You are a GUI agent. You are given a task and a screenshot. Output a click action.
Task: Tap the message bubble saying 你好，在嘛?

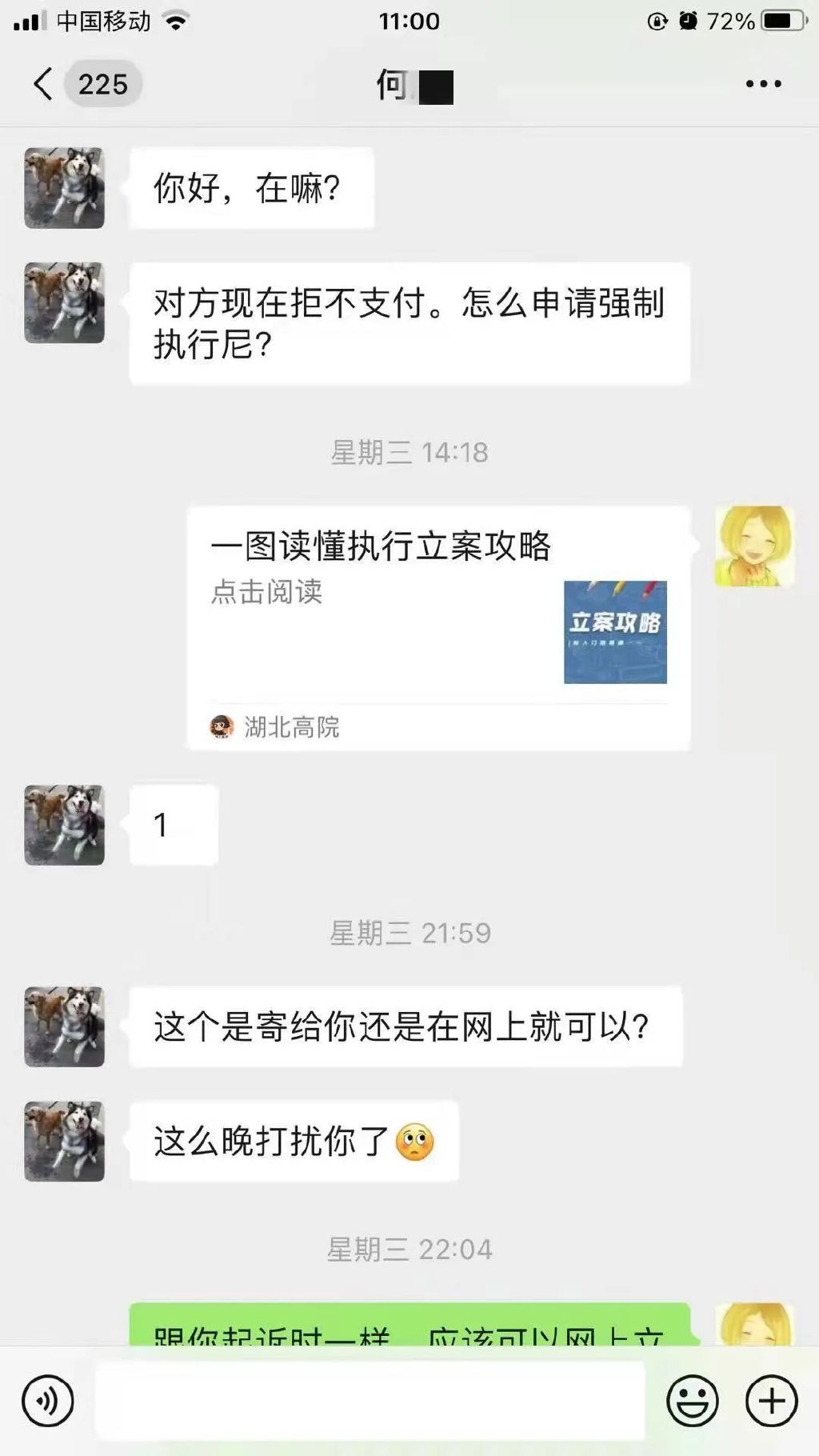coord(249,187)
